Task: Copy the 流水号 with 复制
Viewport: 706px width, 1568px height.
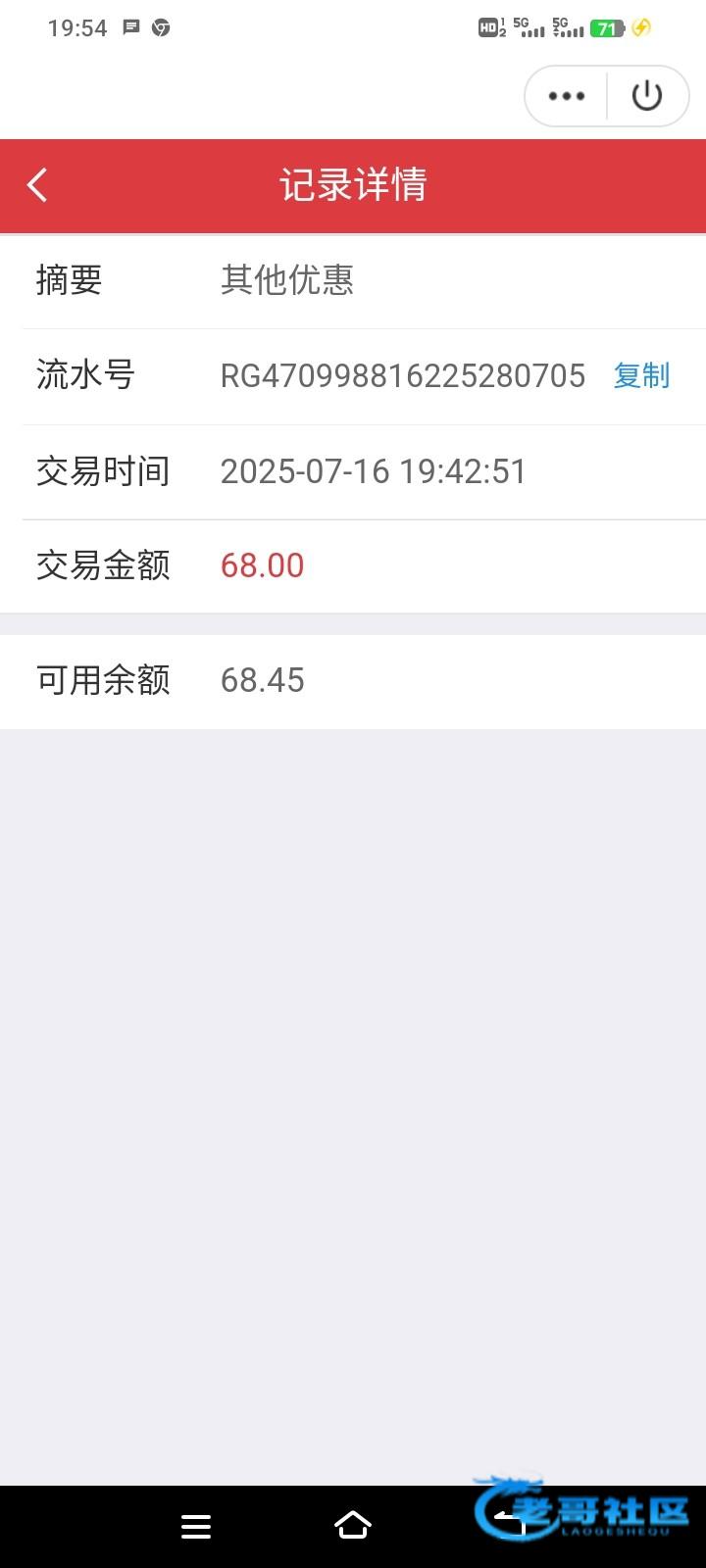Action: pos(641,375)
